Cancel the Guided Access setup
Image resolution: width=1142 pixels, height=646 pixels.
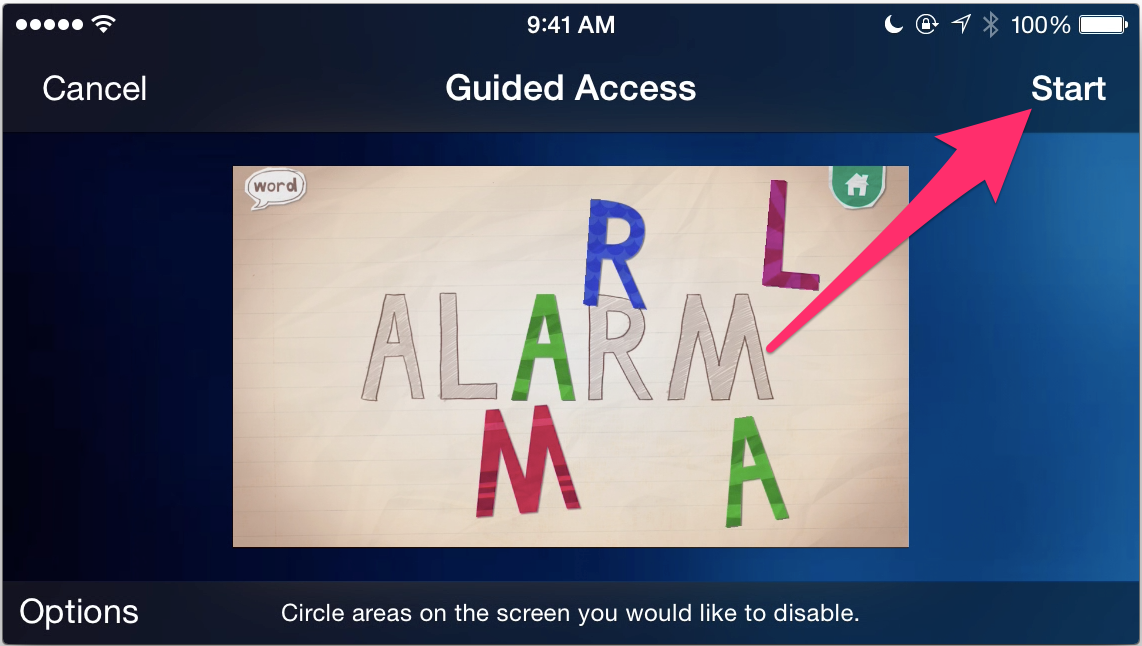tap(95, 89)
